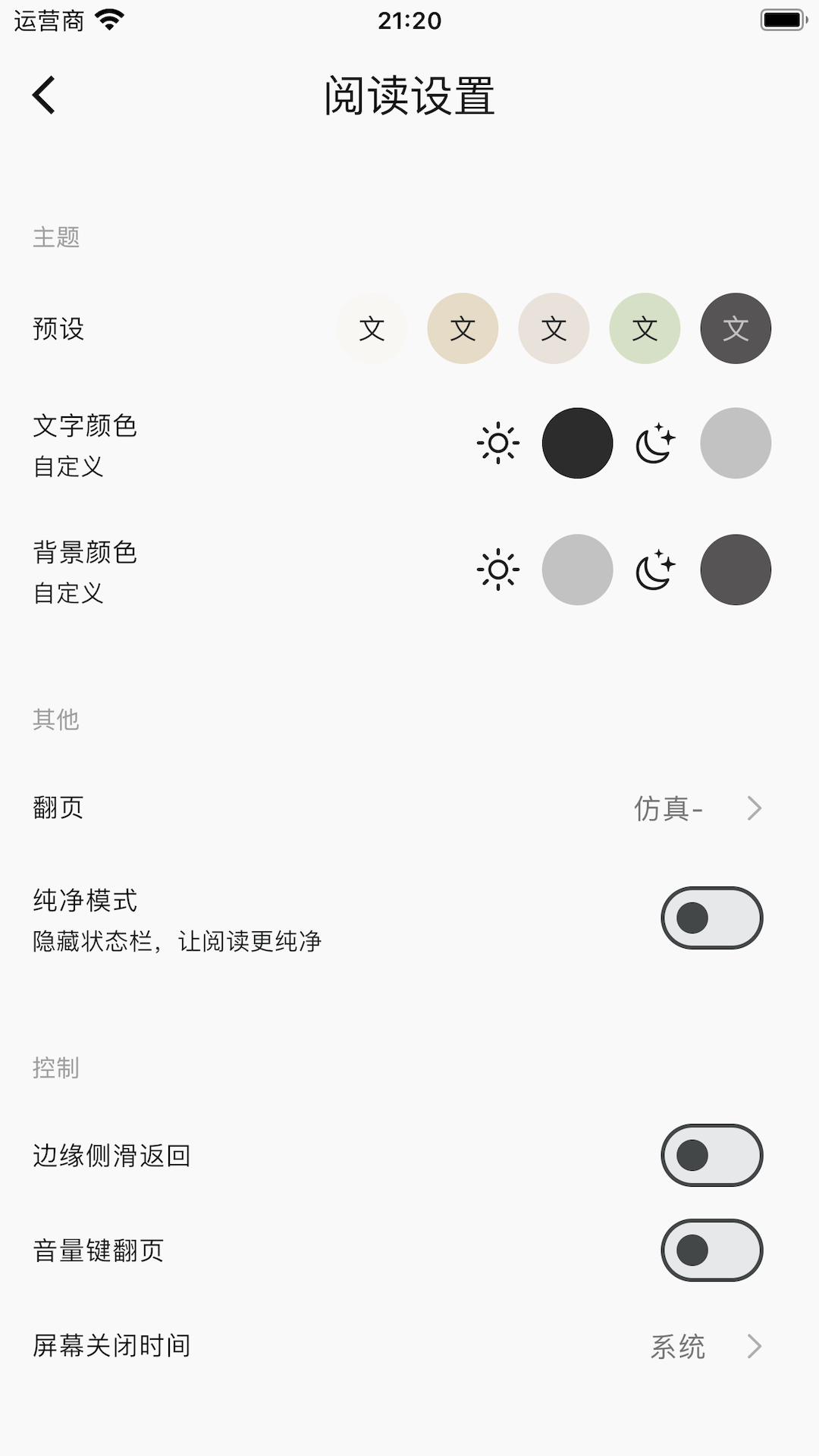The image size is (819, 1456).
Task: Open the 屏幕关闭时间 options
Action: 754,1346
